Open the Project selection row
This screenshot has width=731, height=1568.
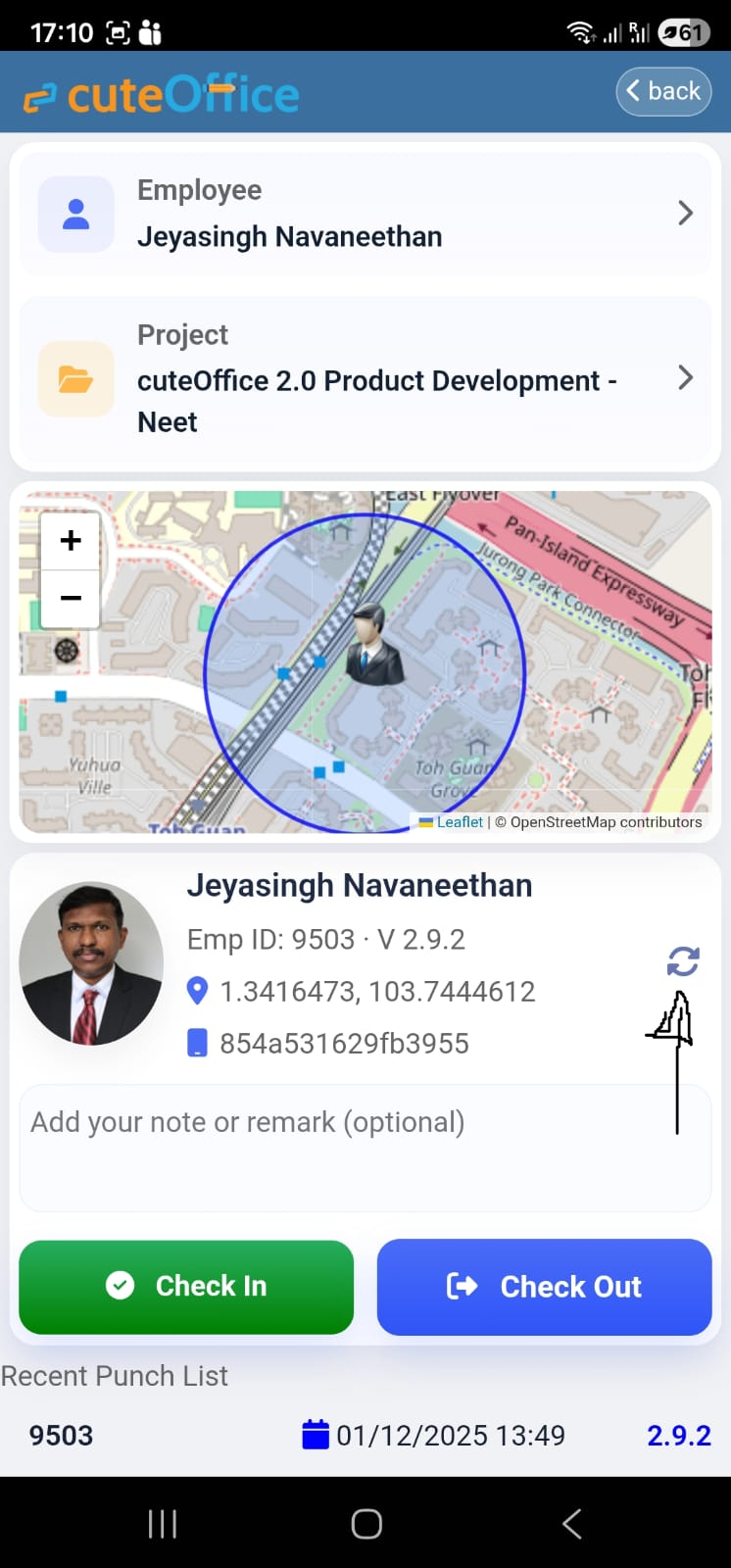(x=365, y=378)
